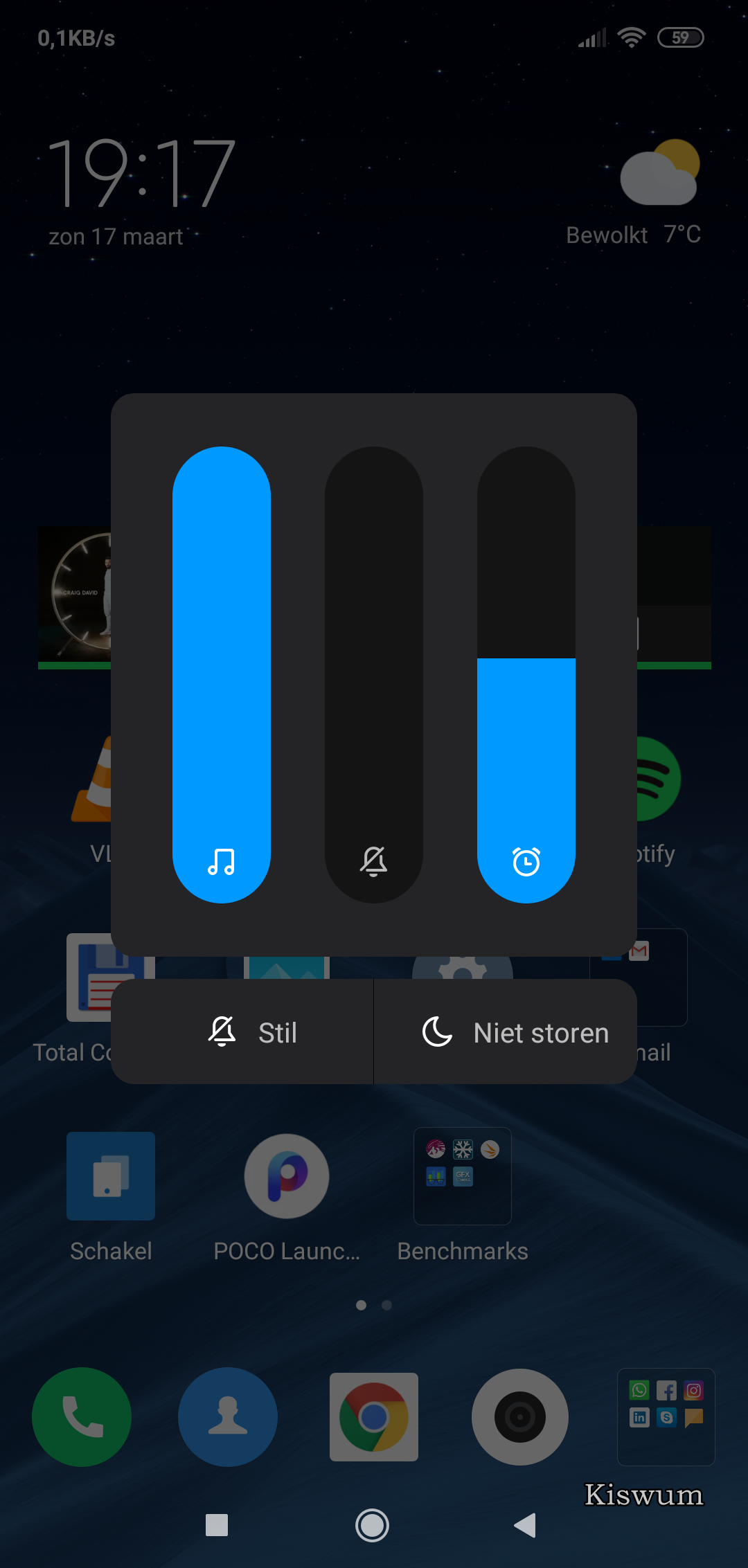748x1568 pixels.
Task: Go to the home screen
Action: coord(373,1524)
